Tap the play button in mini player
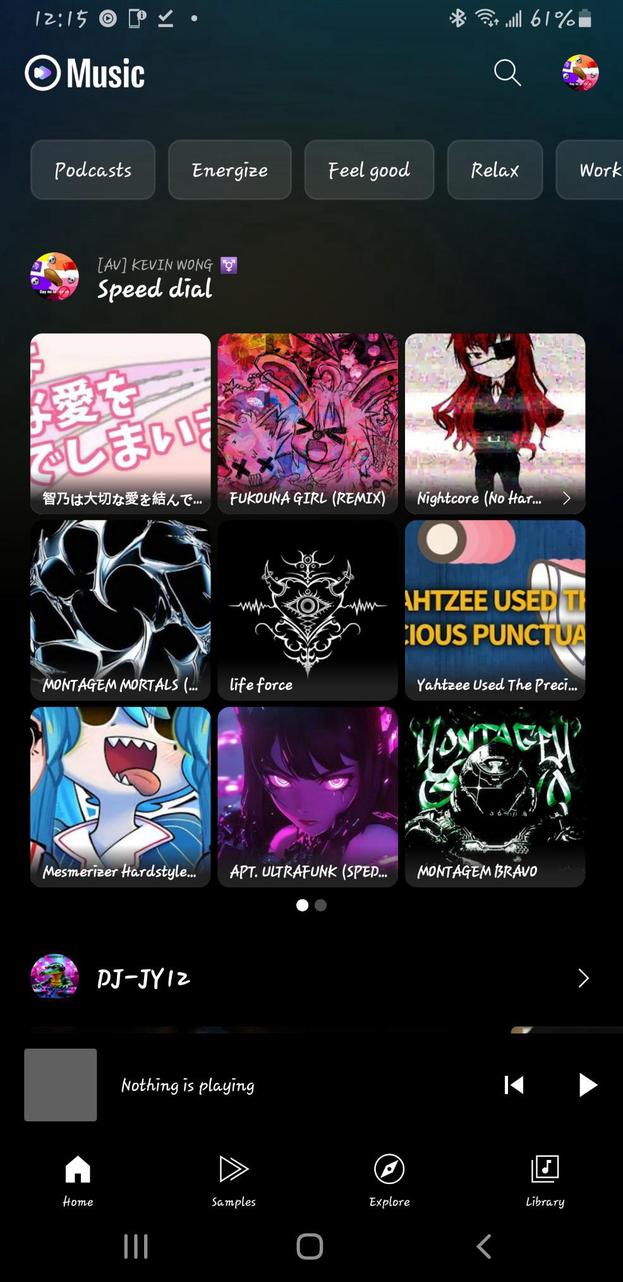The image size is (623, 1282). 587,1085
